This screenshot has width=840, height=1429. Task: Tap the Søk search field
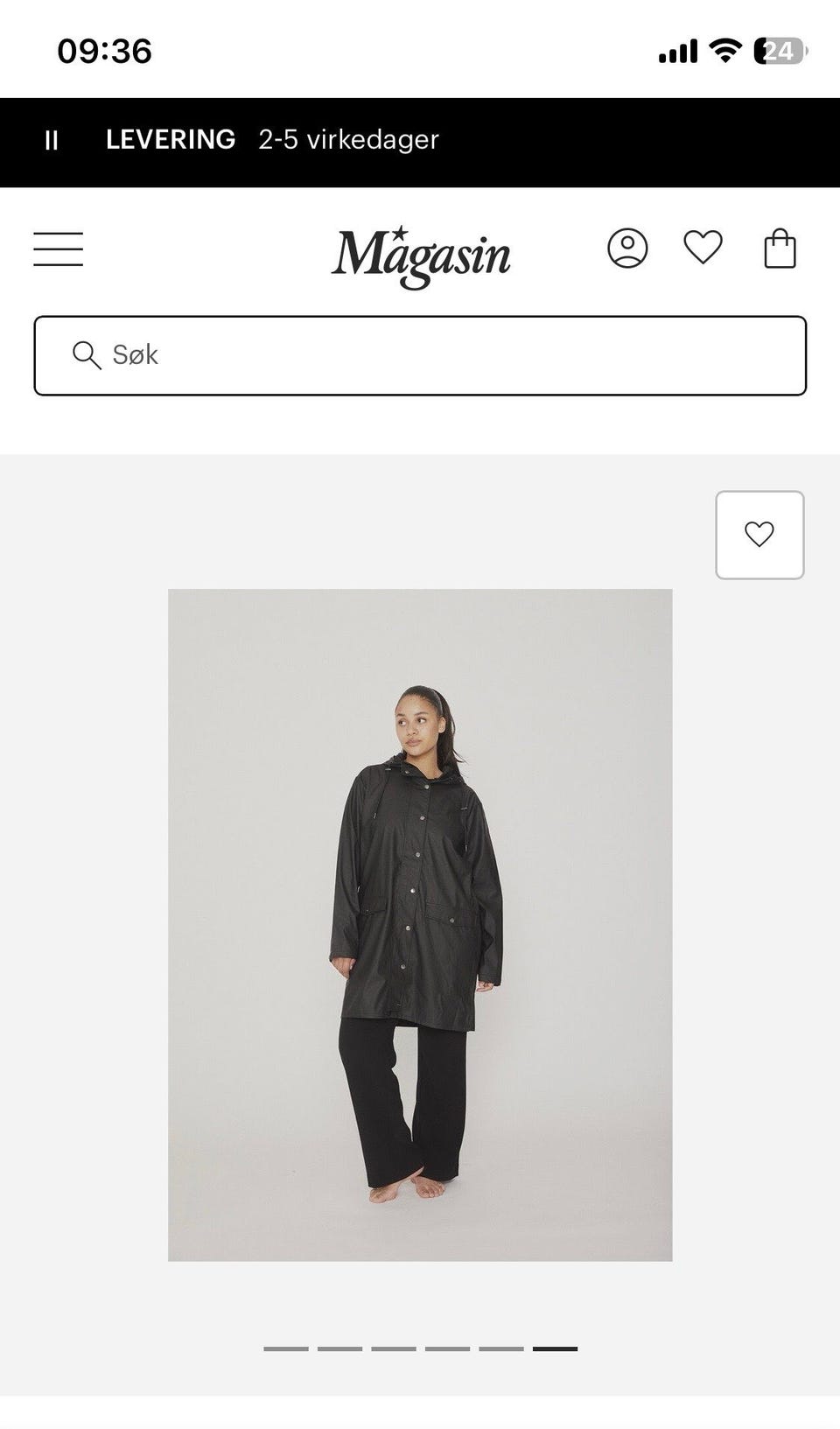coord(420,355)
